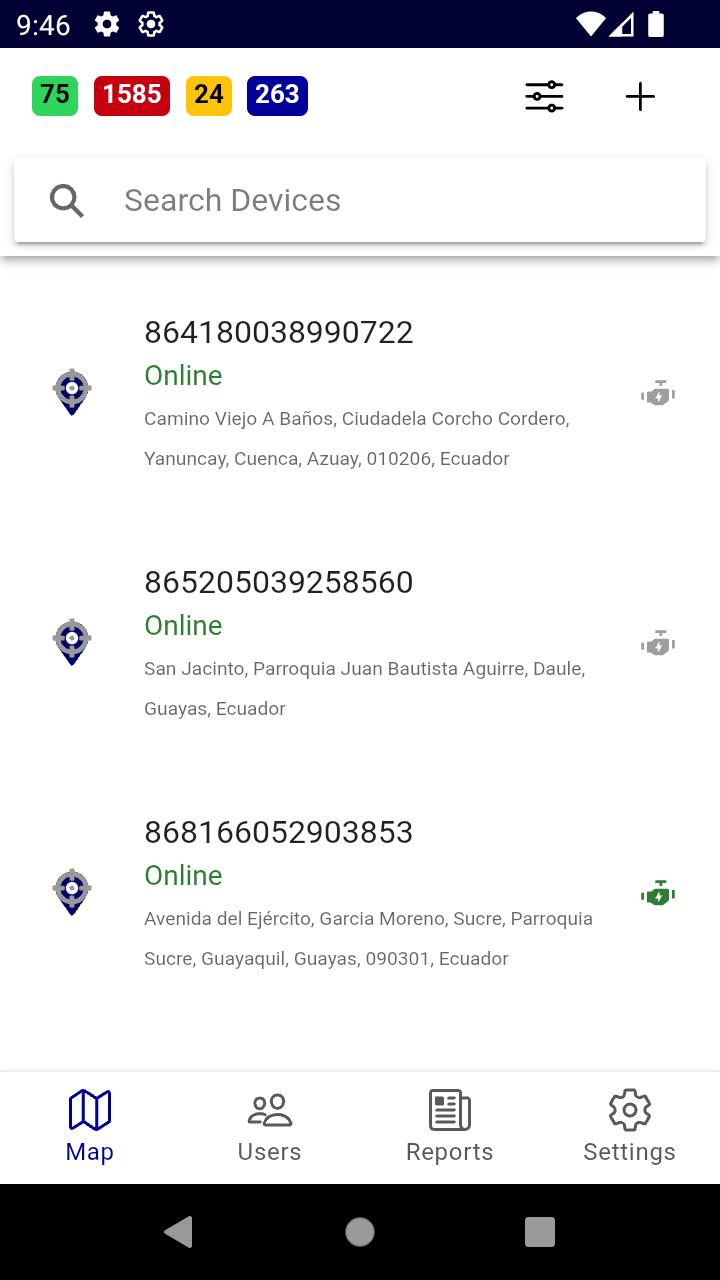This screenshot has width=720, height=1280.
Task: Select the red 1585 status chip
Action: point(132,96)
